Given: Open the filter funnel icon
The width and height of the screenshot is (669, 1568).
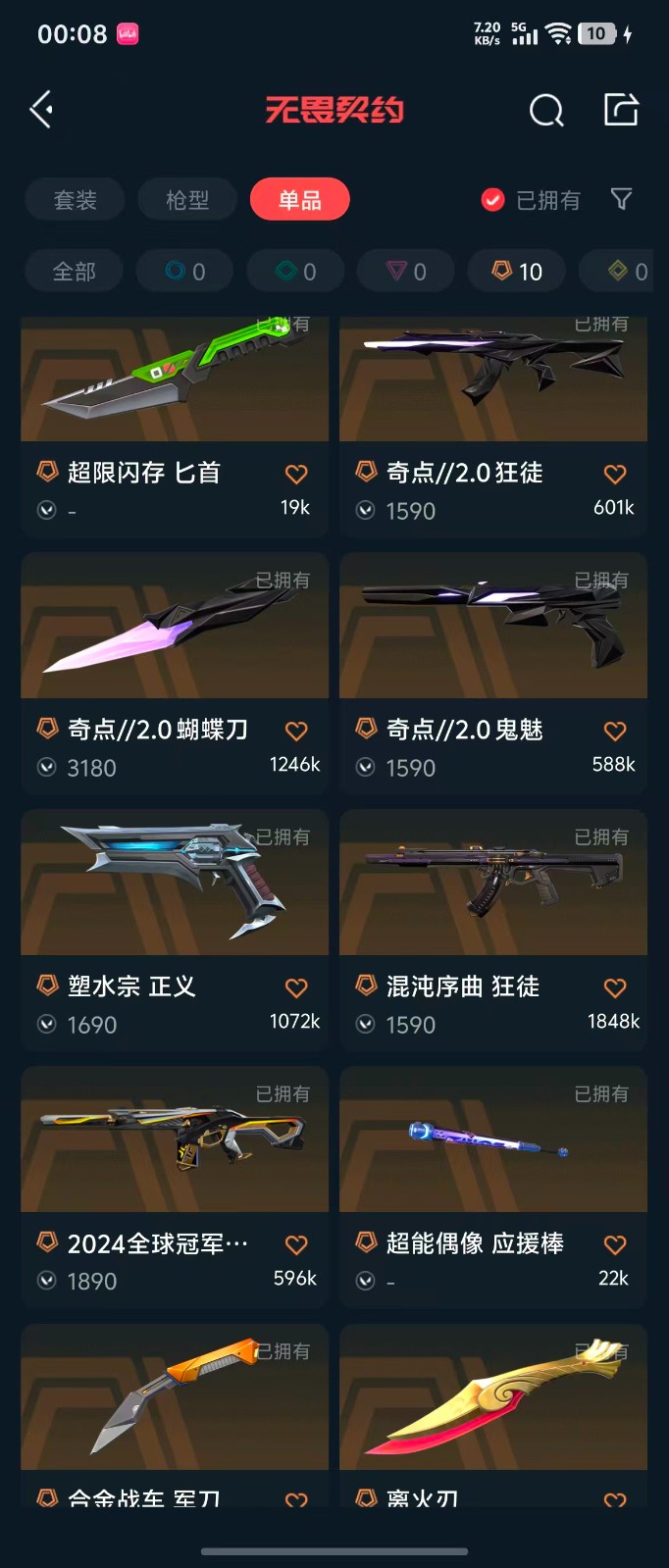Looking at the screenshot, I should coord(621,200).
